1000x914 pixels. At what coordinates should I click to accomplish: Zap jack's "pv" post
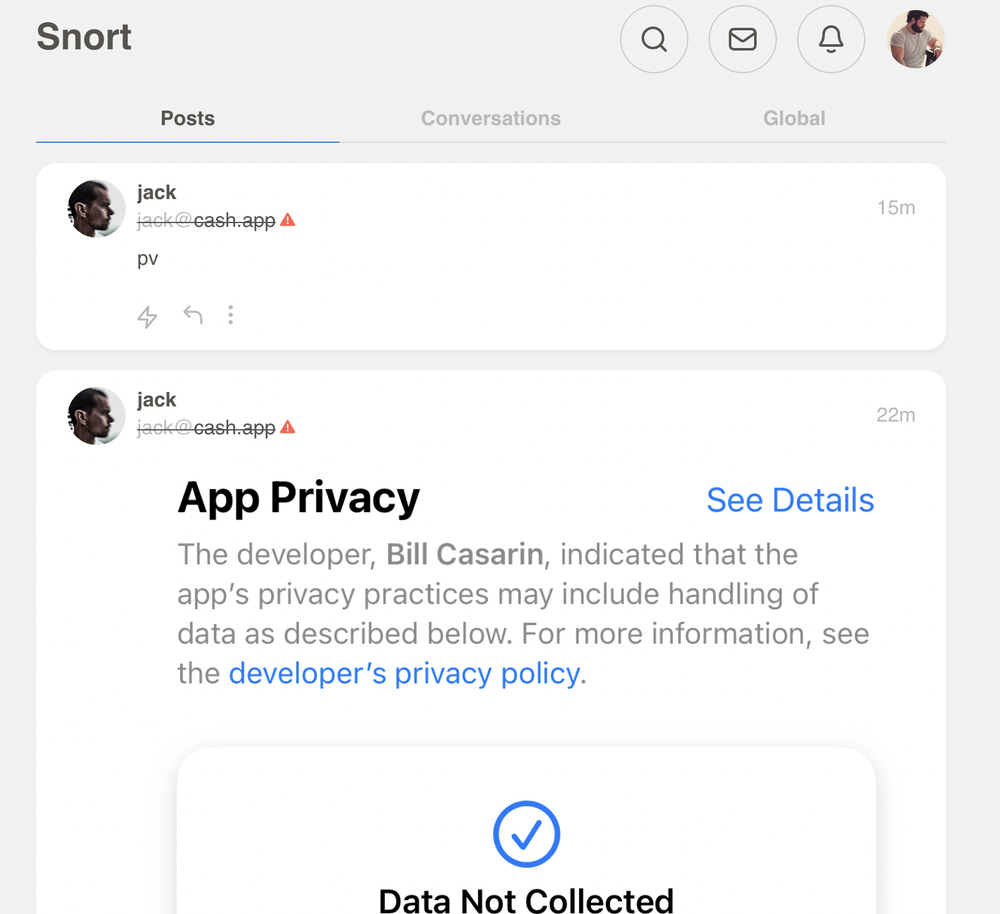(x=147, y=317)
